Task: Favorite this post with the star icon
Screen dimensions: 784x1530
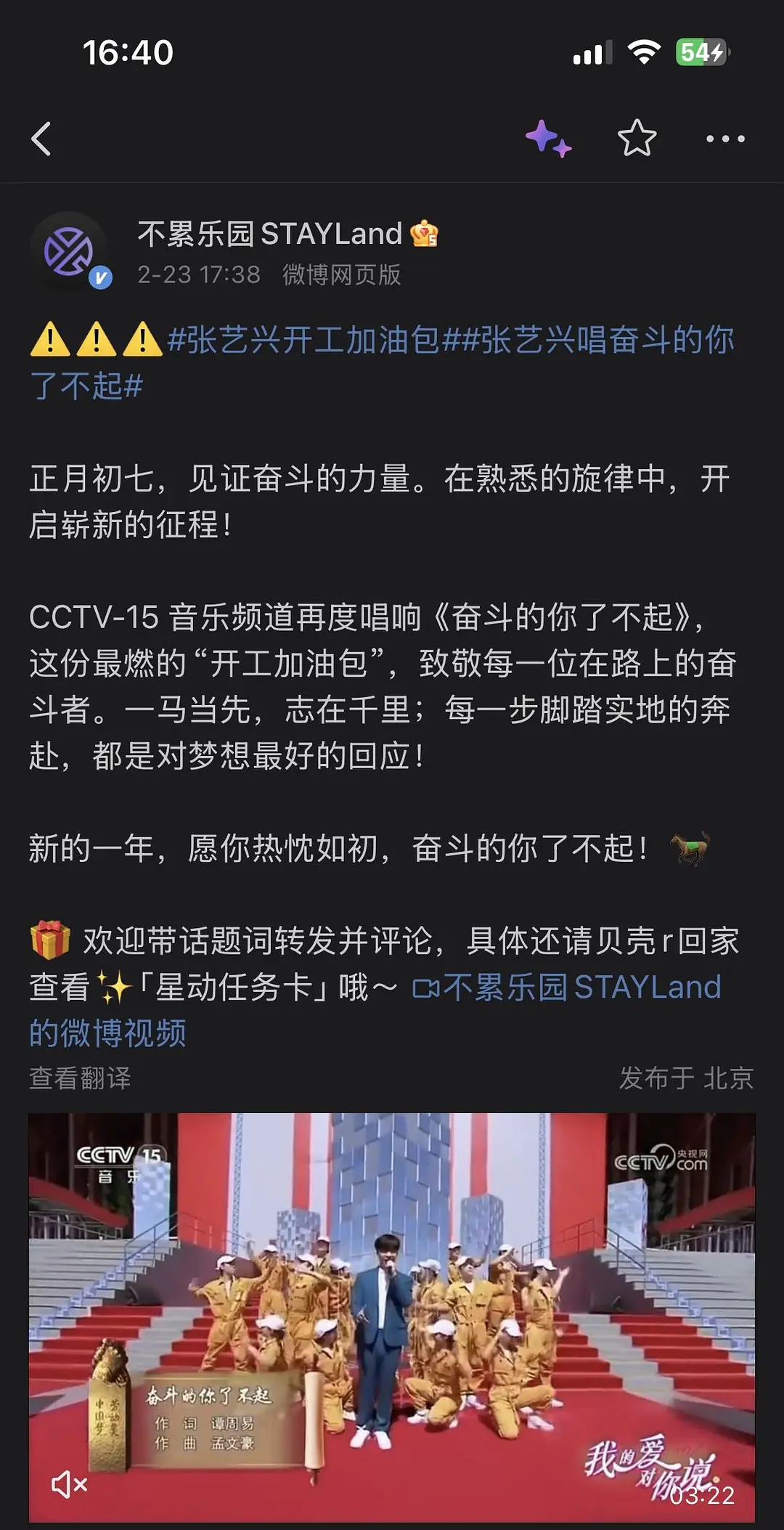Action: coord(637,139)
